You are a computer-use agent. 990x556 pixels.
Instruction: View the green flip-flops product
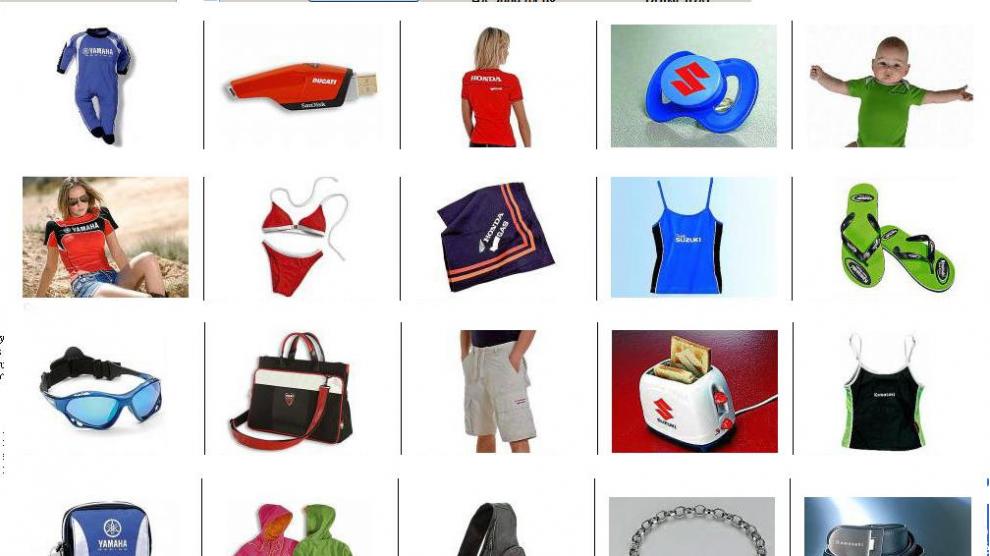point(895,238)
